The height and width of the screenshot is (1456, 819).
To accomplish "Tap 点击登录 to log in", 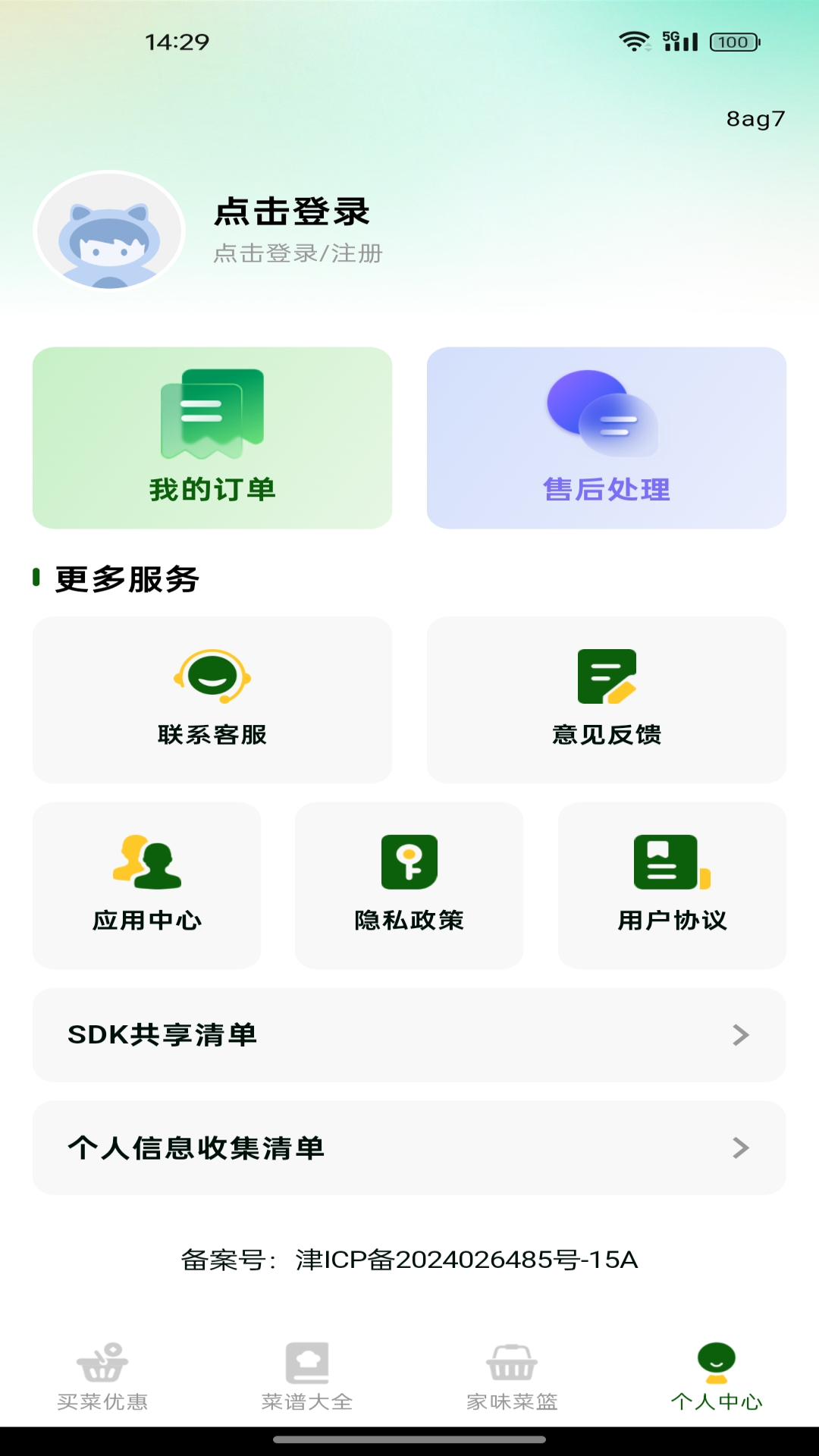I will tap(291, 213).
